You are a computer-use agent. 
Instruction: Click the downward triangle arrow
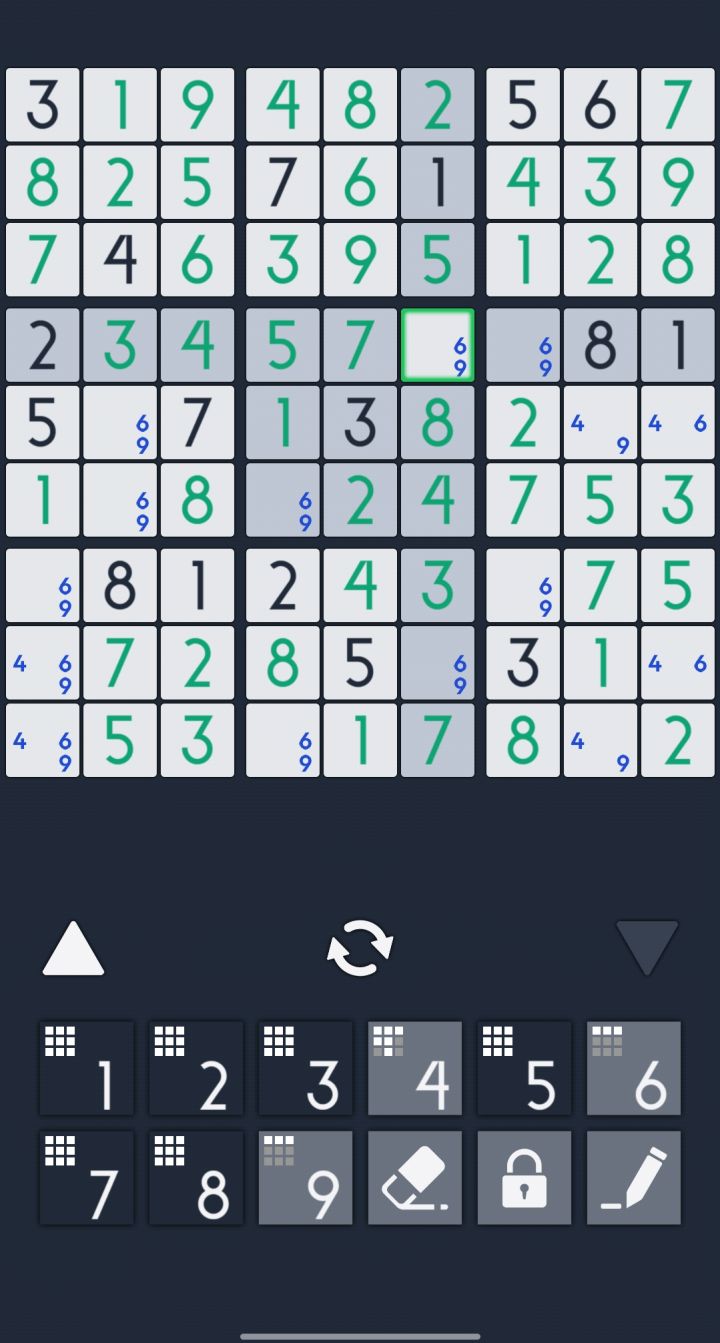[x=647, y=945]
